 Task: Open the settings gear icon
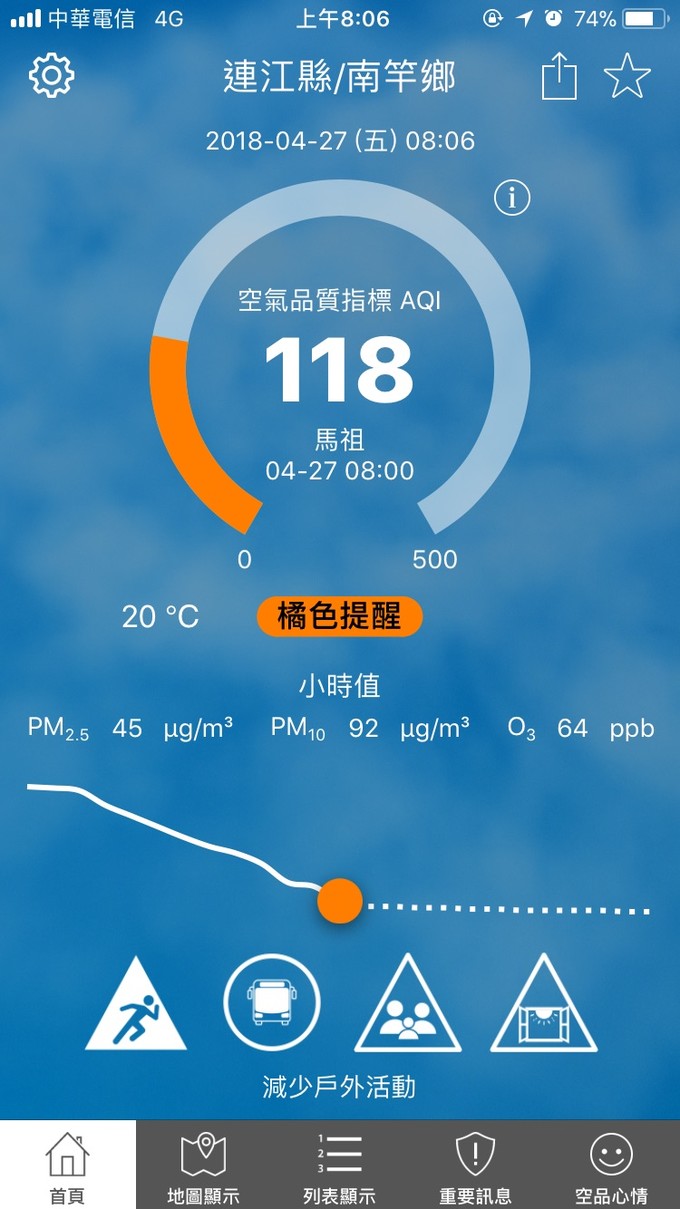tap(52, 76)
